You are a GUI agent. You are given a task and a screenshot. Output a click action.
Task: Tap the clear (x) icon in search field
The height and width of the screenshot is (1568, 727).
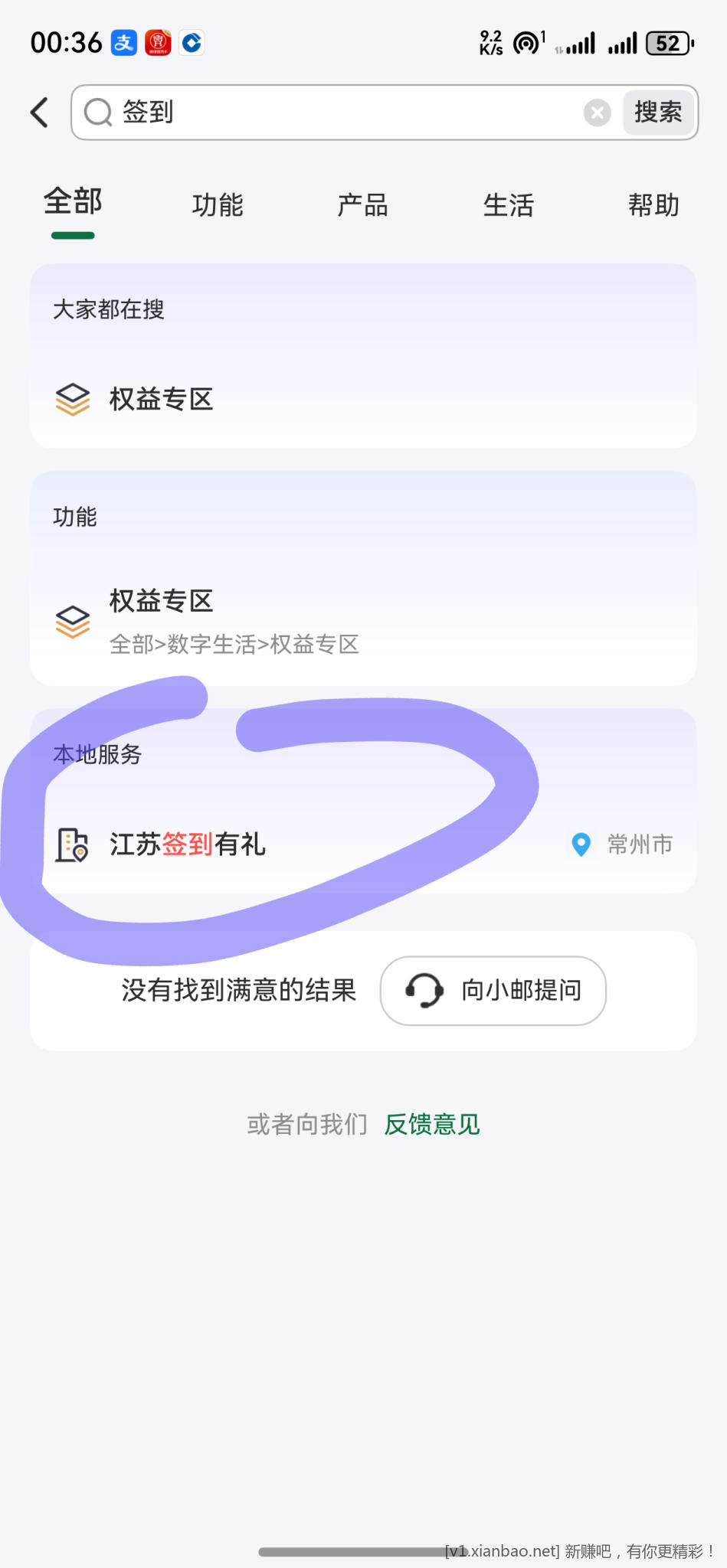597,113
